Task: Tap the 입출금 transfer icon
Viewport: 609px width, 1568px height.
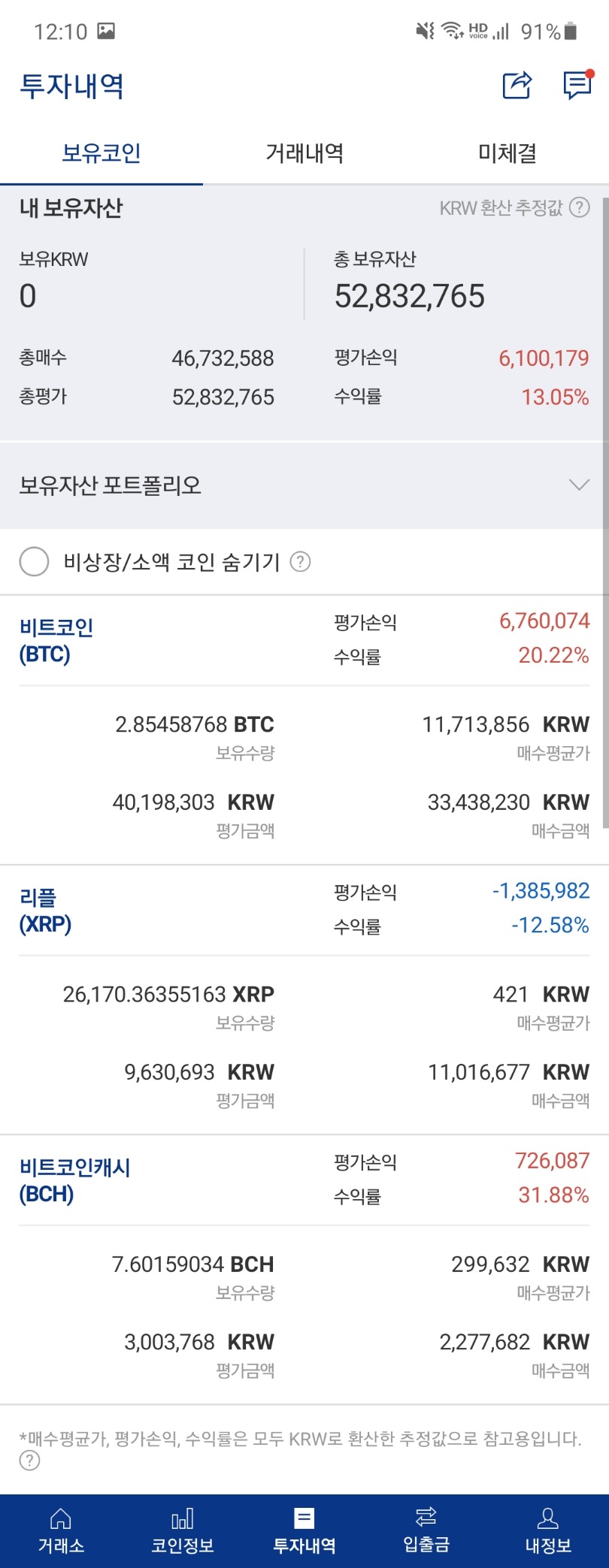Action: 426,1521
